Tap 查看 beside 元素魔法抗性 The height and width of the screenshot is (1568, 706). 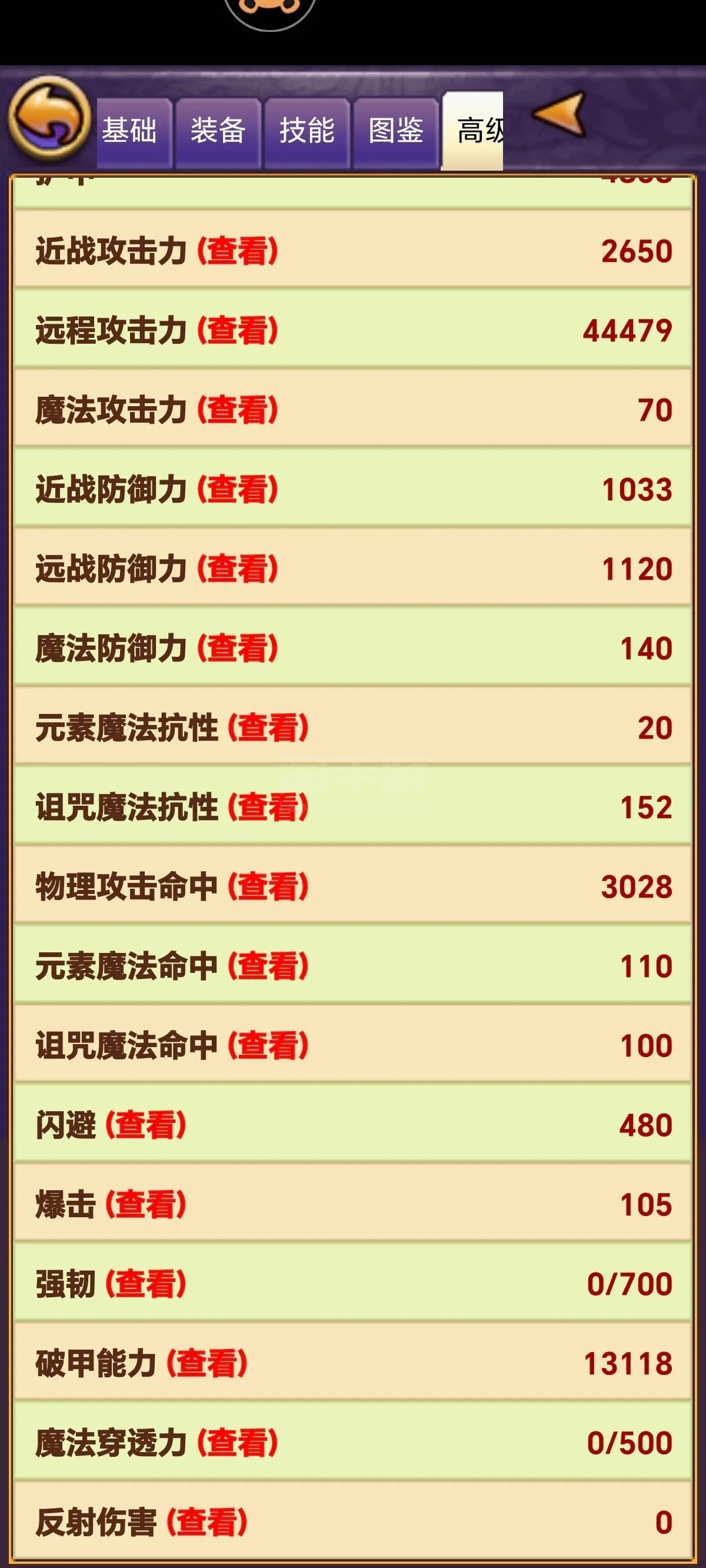point(268,728)
